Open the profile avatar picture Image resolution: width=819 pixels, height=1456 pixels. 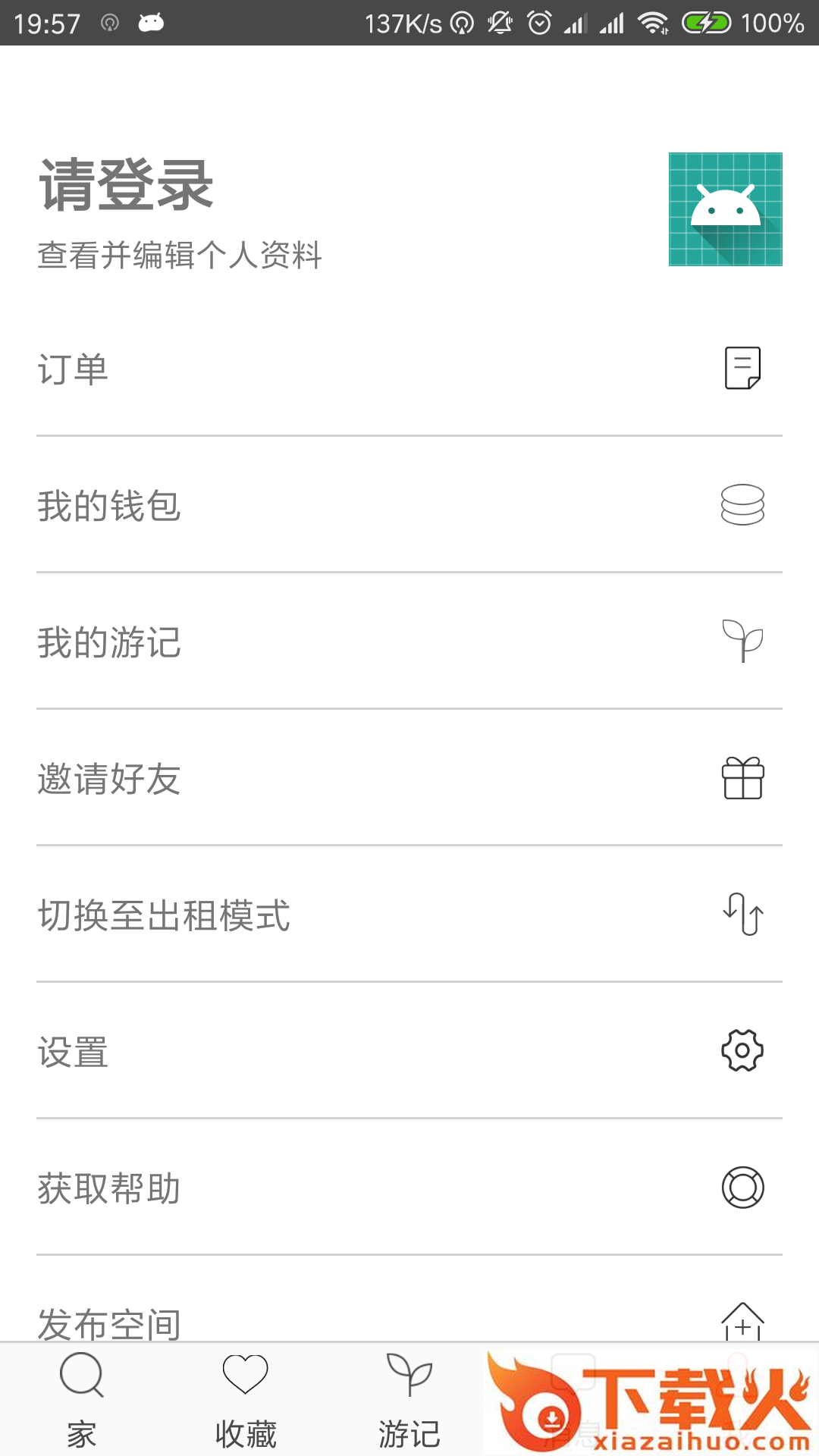[x=725, y=209]
